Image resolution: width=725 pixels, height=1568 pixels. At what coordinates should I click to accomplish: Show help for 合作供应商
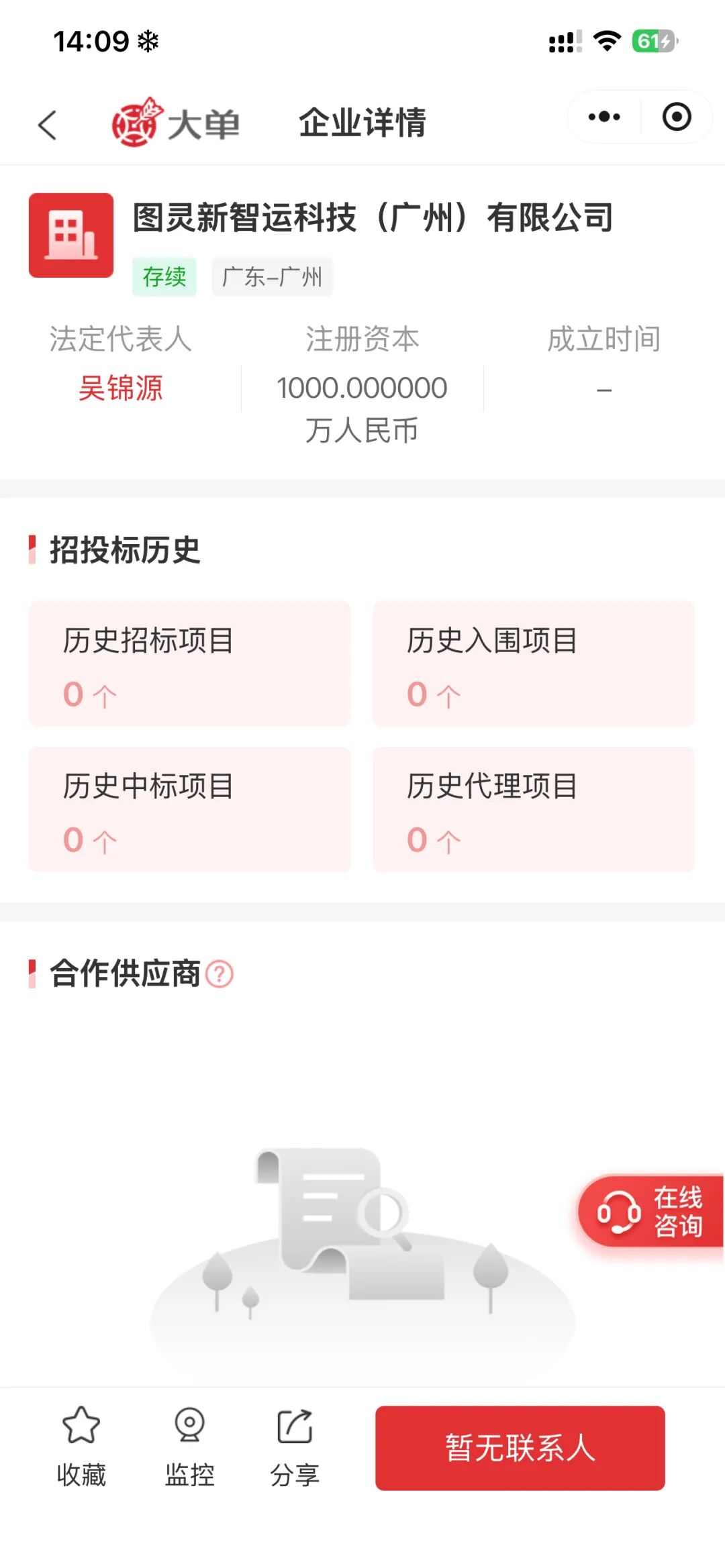pos(219,974)
